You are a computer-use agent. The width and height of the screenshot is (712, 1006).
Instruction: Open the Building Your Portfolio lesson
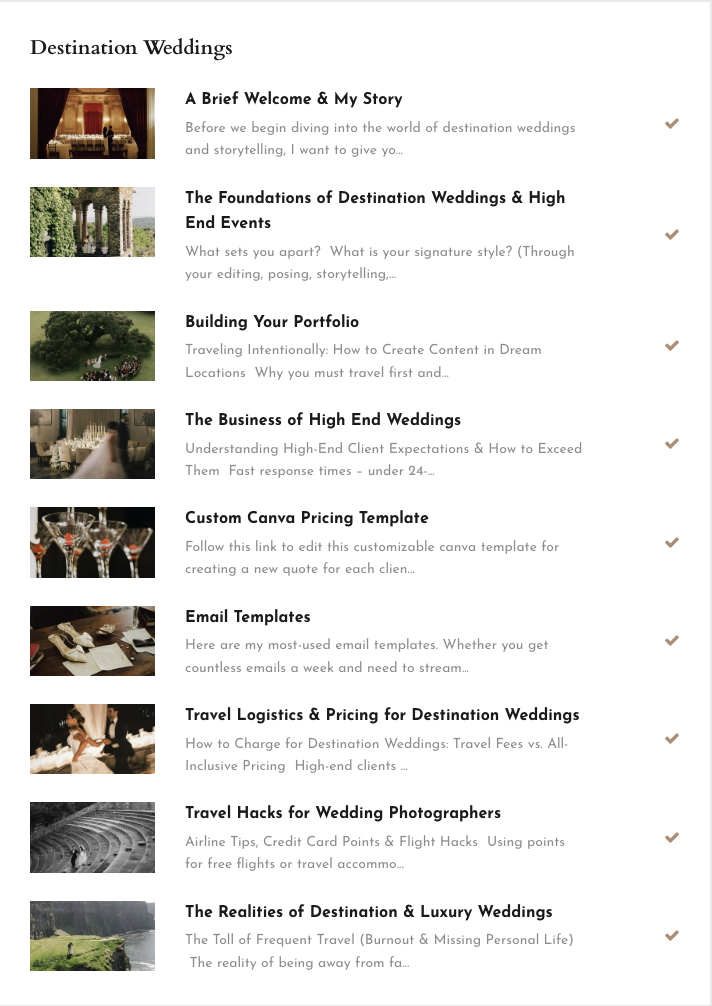point(272,322)
